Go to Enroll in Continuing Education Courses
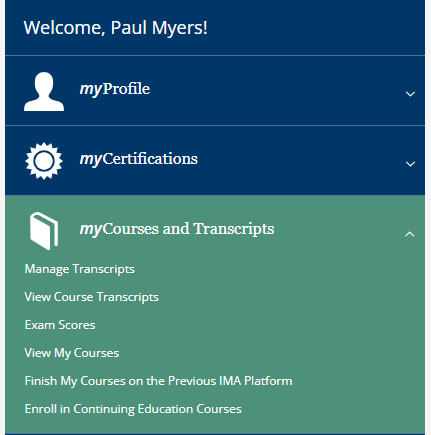Screen dimensions: 431x435 [133, 409]
